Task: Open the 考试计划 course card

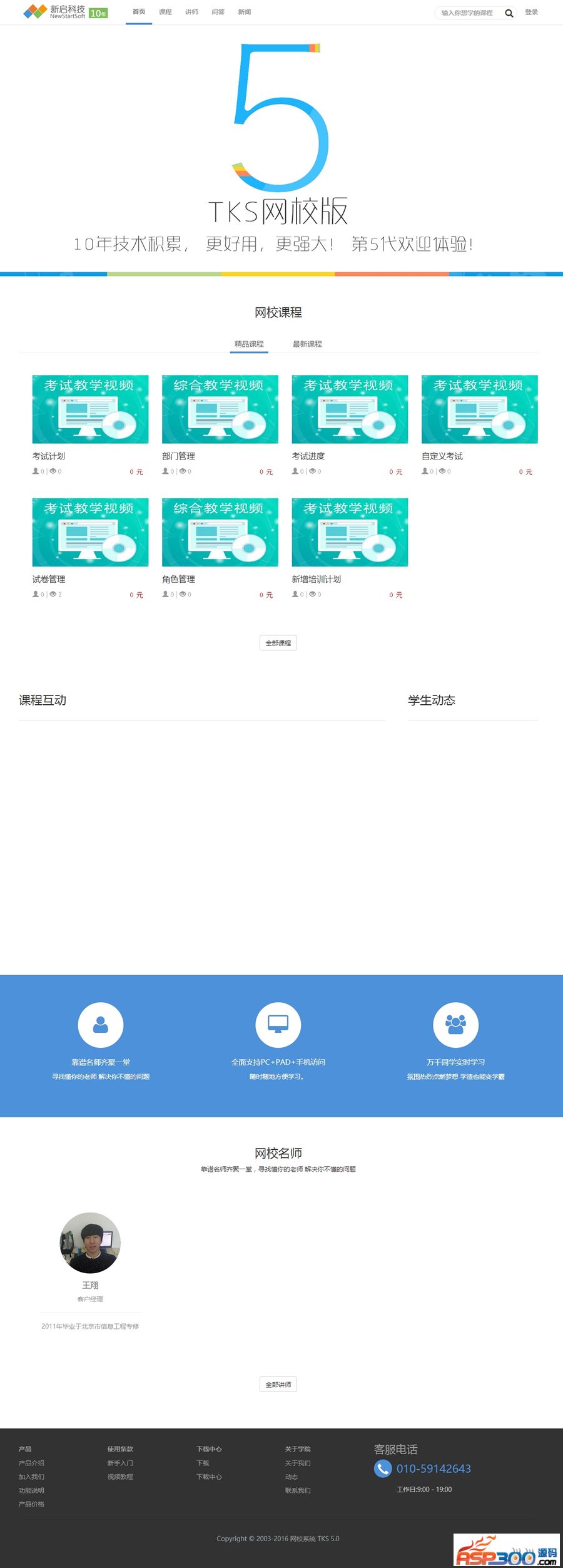Action: pos(90,409)
